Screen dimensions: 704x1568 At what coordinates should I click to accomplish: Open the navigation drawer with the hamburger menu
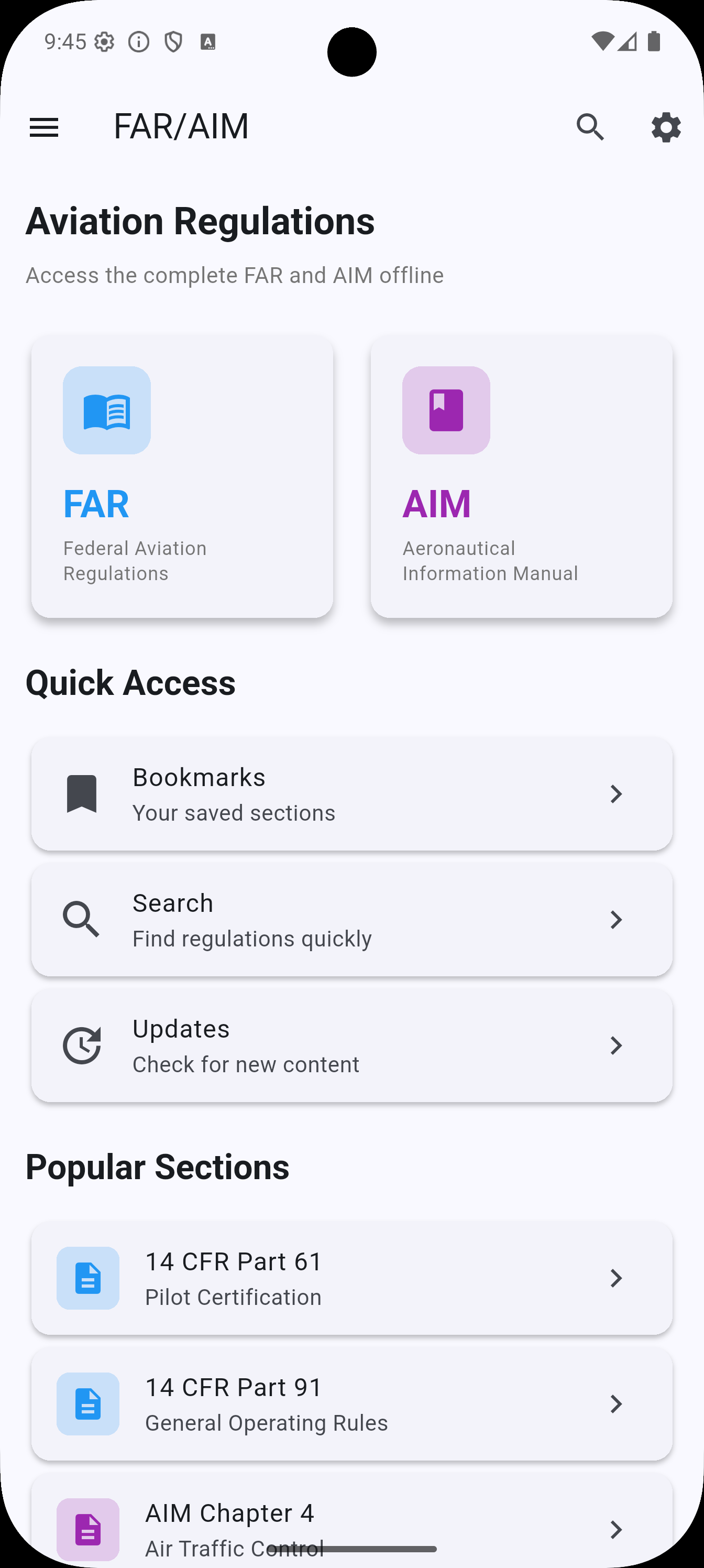[44, 127]
